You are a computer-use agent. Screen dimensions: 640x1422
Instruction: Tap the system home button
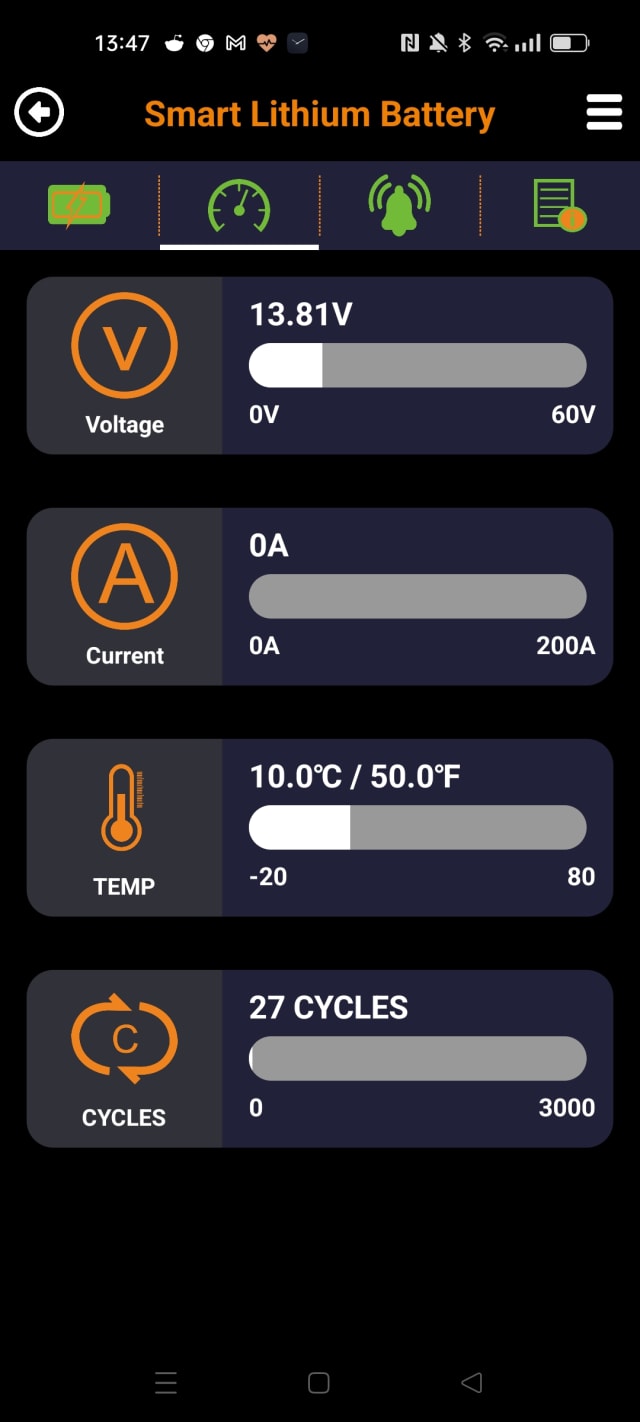pos(319,1382)
